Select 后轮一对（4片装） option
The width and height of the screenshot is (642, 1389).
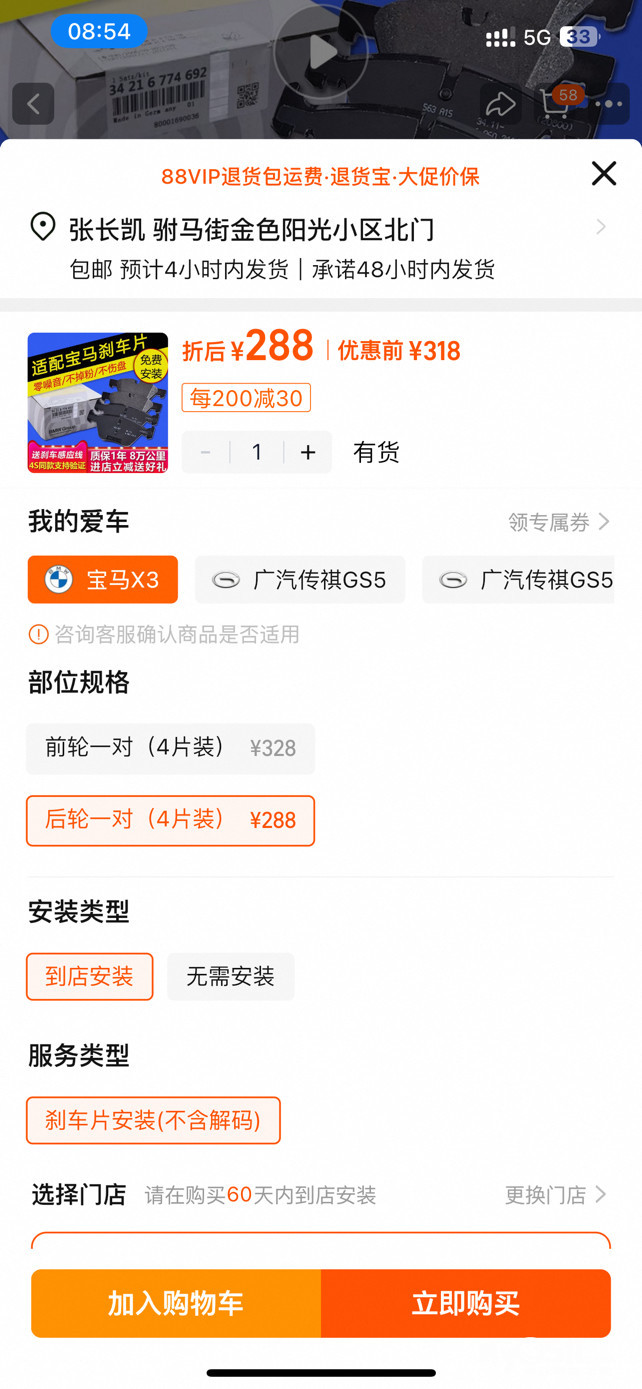pyautogui.click(x=170, y=821)
